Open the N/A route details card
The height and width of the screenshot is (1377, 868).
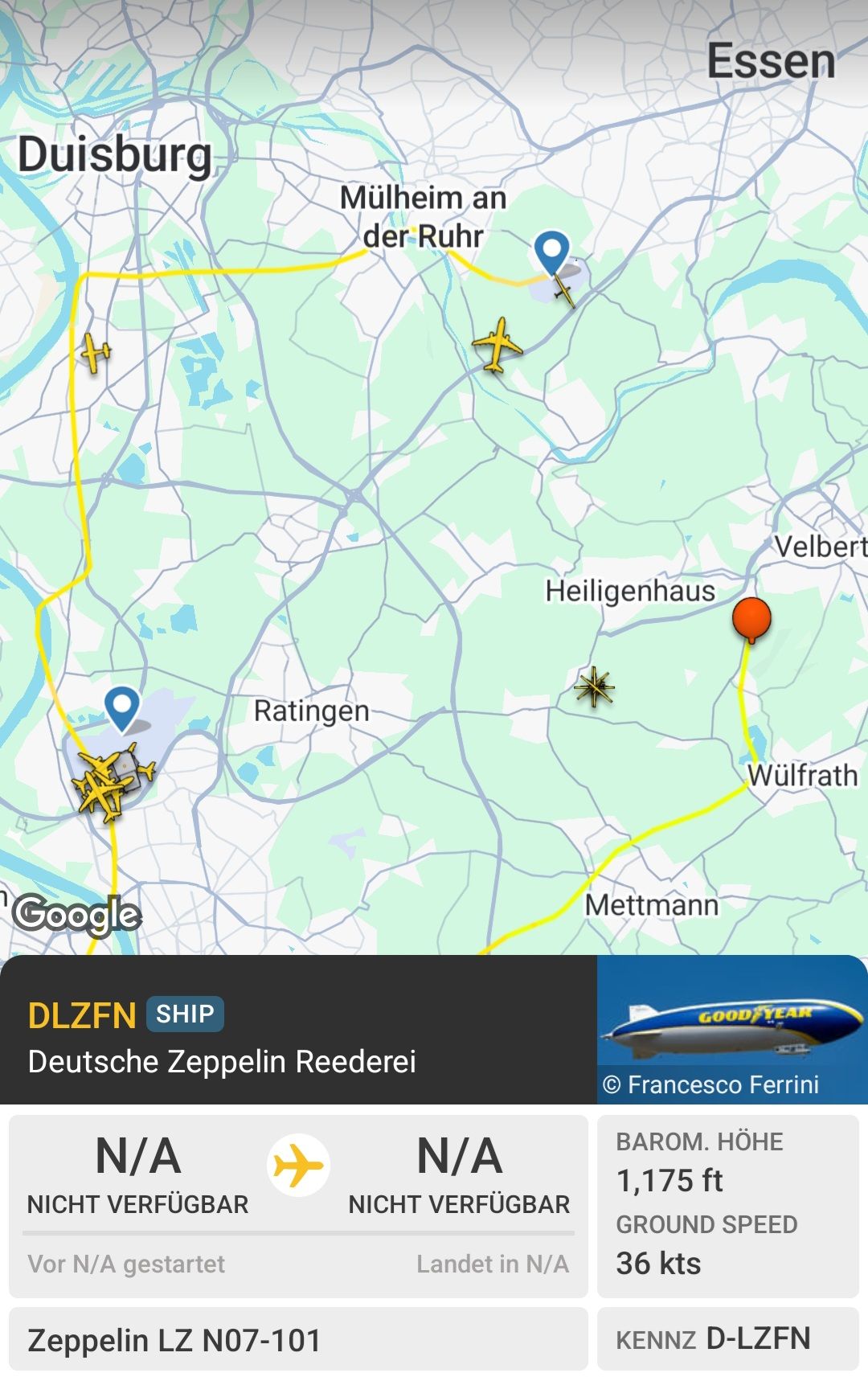coord(298,1206)
